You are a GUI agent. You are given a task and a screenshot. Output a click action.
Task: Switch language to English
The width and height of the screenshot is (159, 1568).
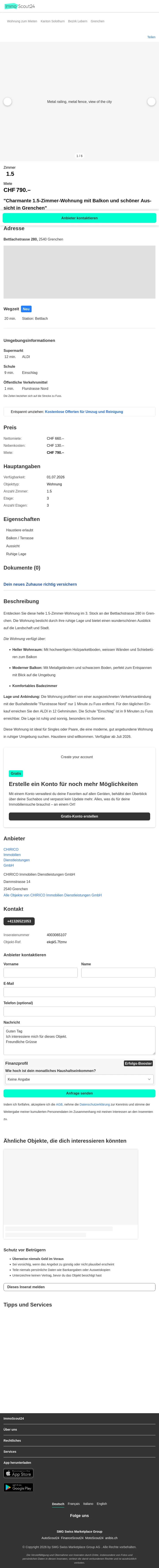(102, 1504)
